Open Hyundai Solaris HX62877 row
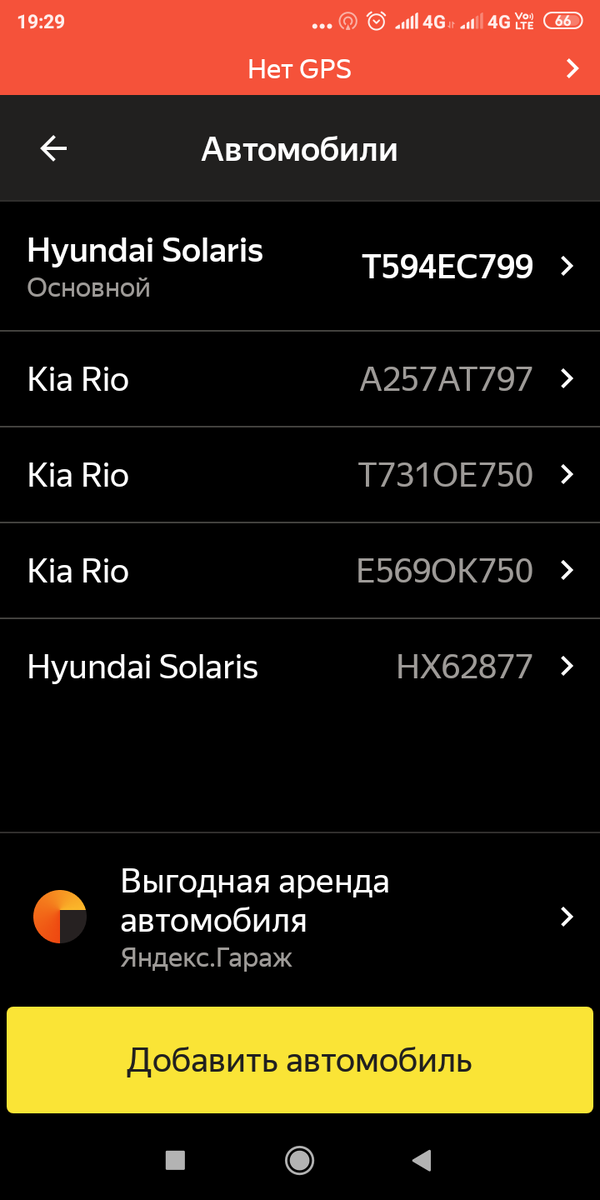Viewport: 600px width, 1200px height. coord(300,667)
